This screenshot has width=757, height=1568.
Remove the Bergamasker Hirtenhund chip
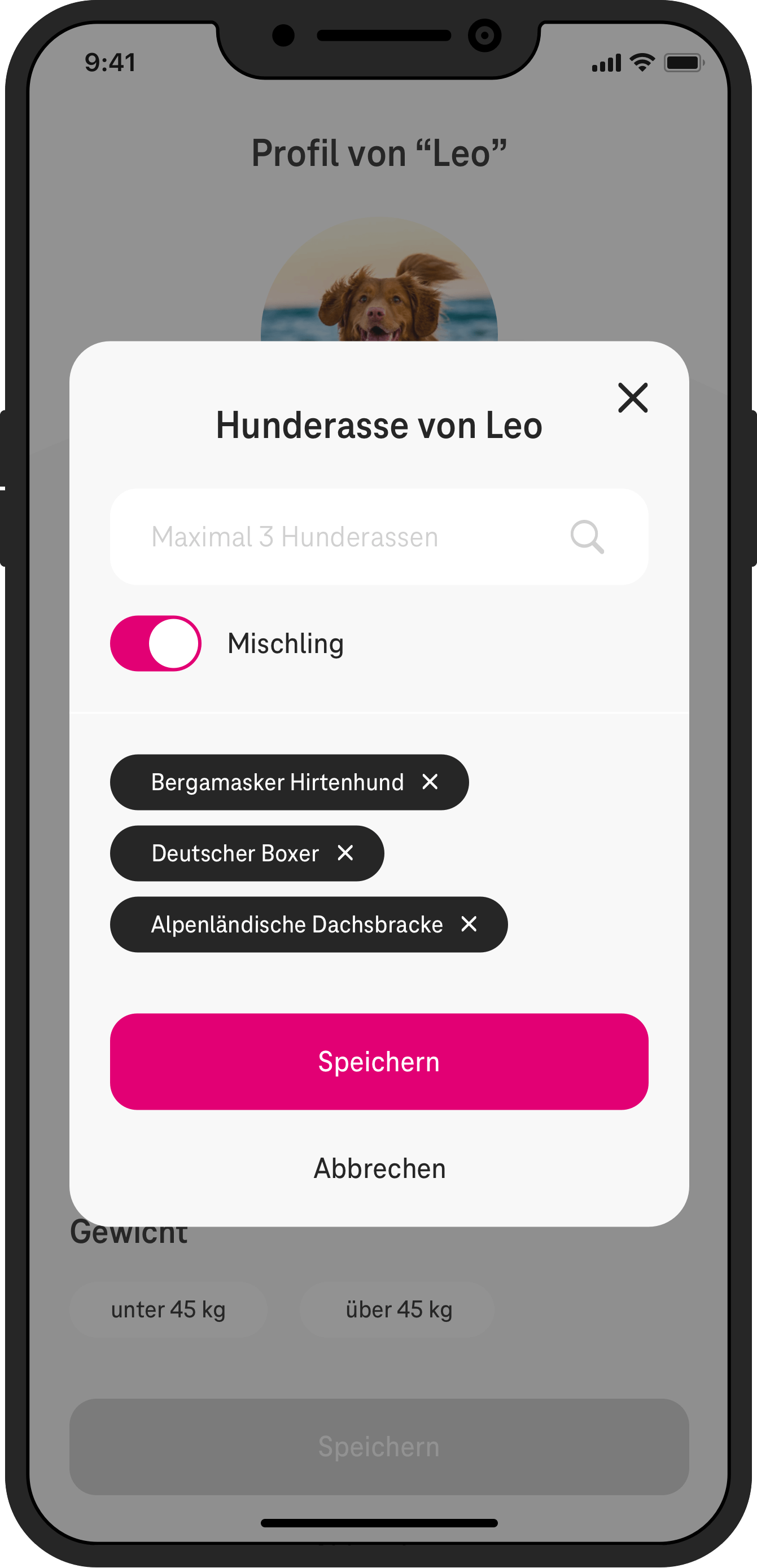tap(430, 782)
